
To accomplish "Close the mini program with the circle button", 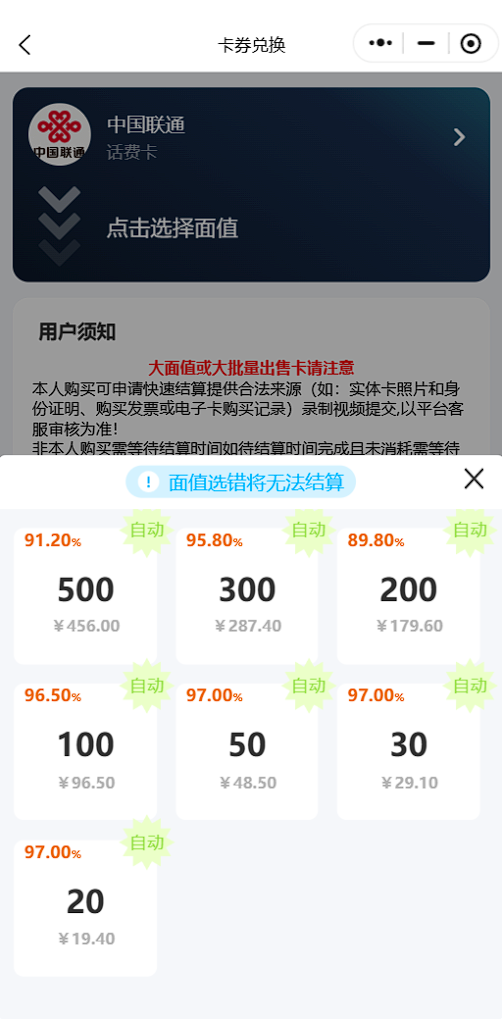I will 470,44.
